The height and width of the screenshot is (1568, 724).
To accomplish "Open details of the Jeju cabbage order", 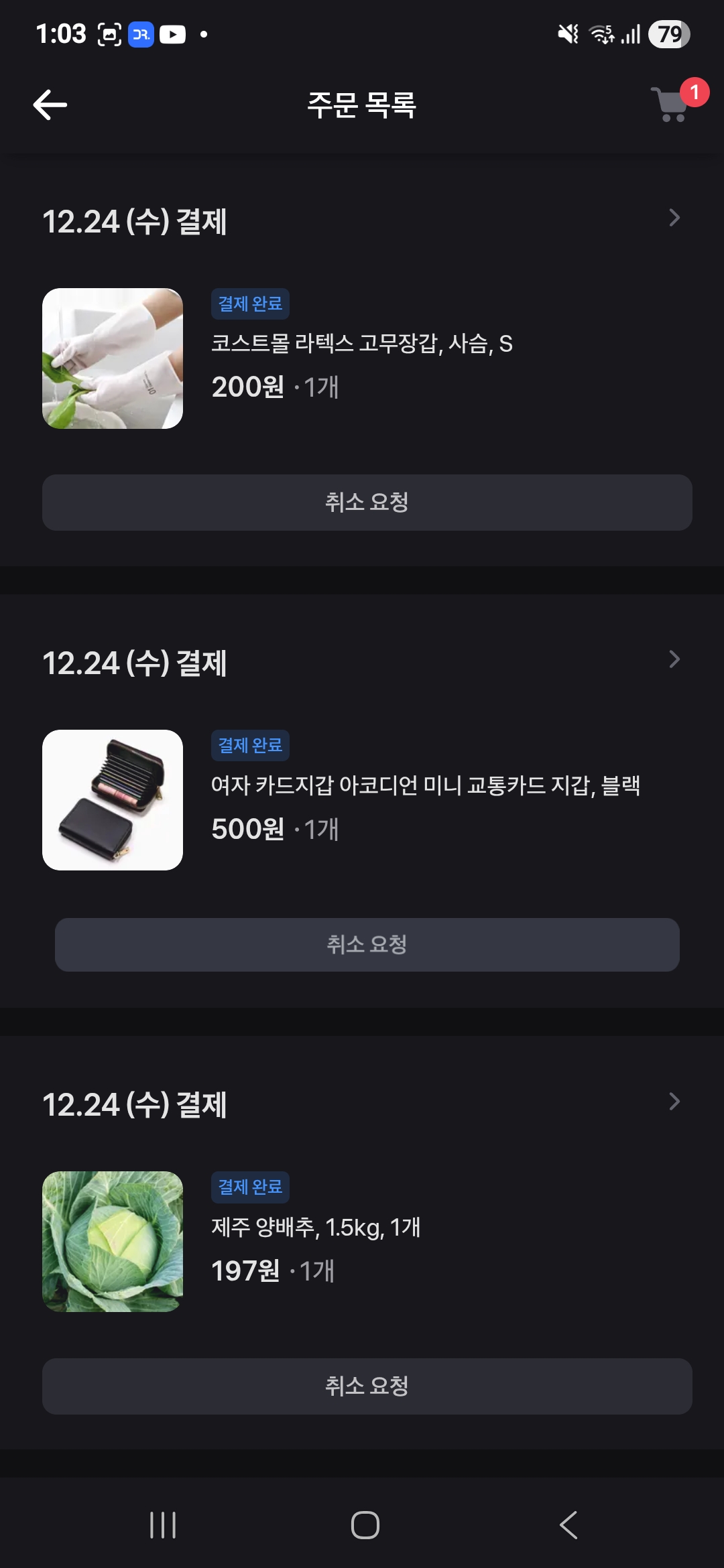I will (674, 1102).
